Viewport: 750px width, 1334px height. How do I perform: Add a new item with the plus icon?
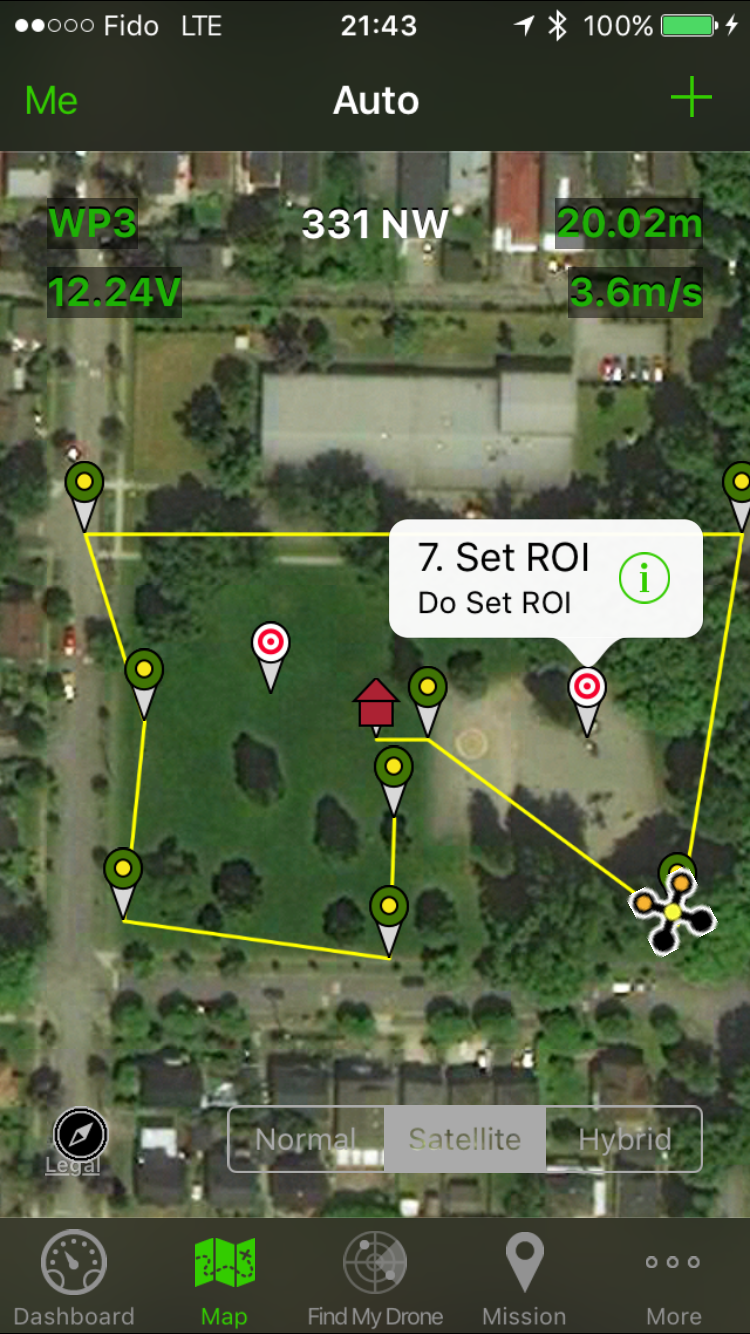[691, 99]
